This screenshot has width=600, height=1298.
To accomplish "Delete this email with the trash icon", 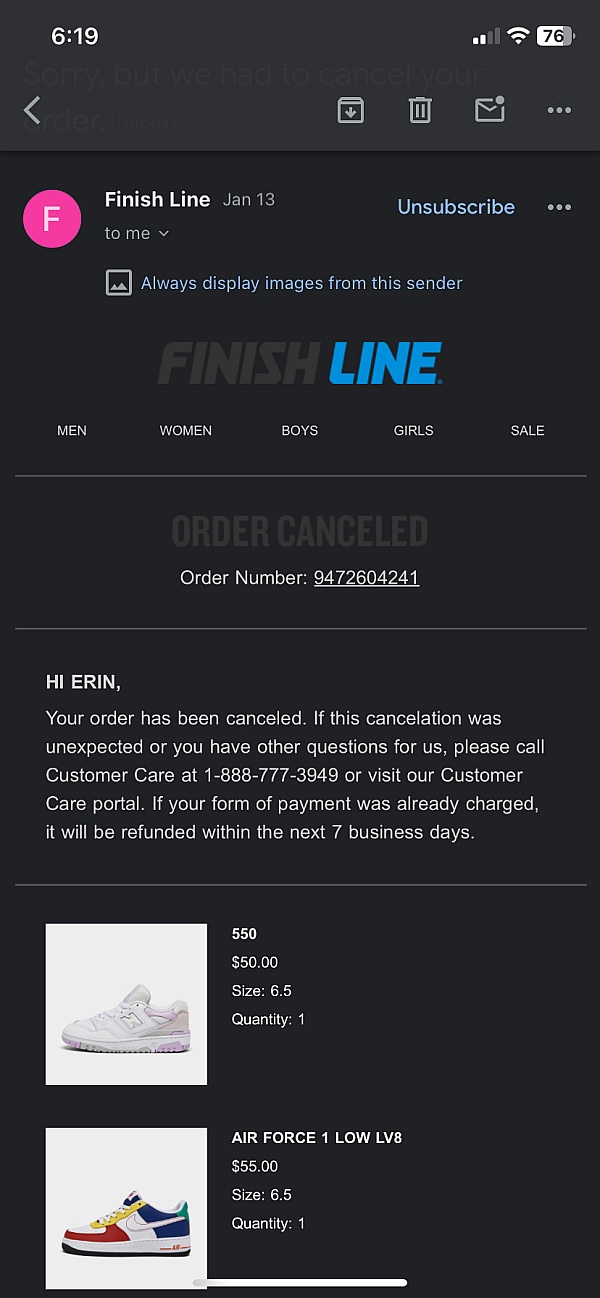I will (x=420, y=110).
